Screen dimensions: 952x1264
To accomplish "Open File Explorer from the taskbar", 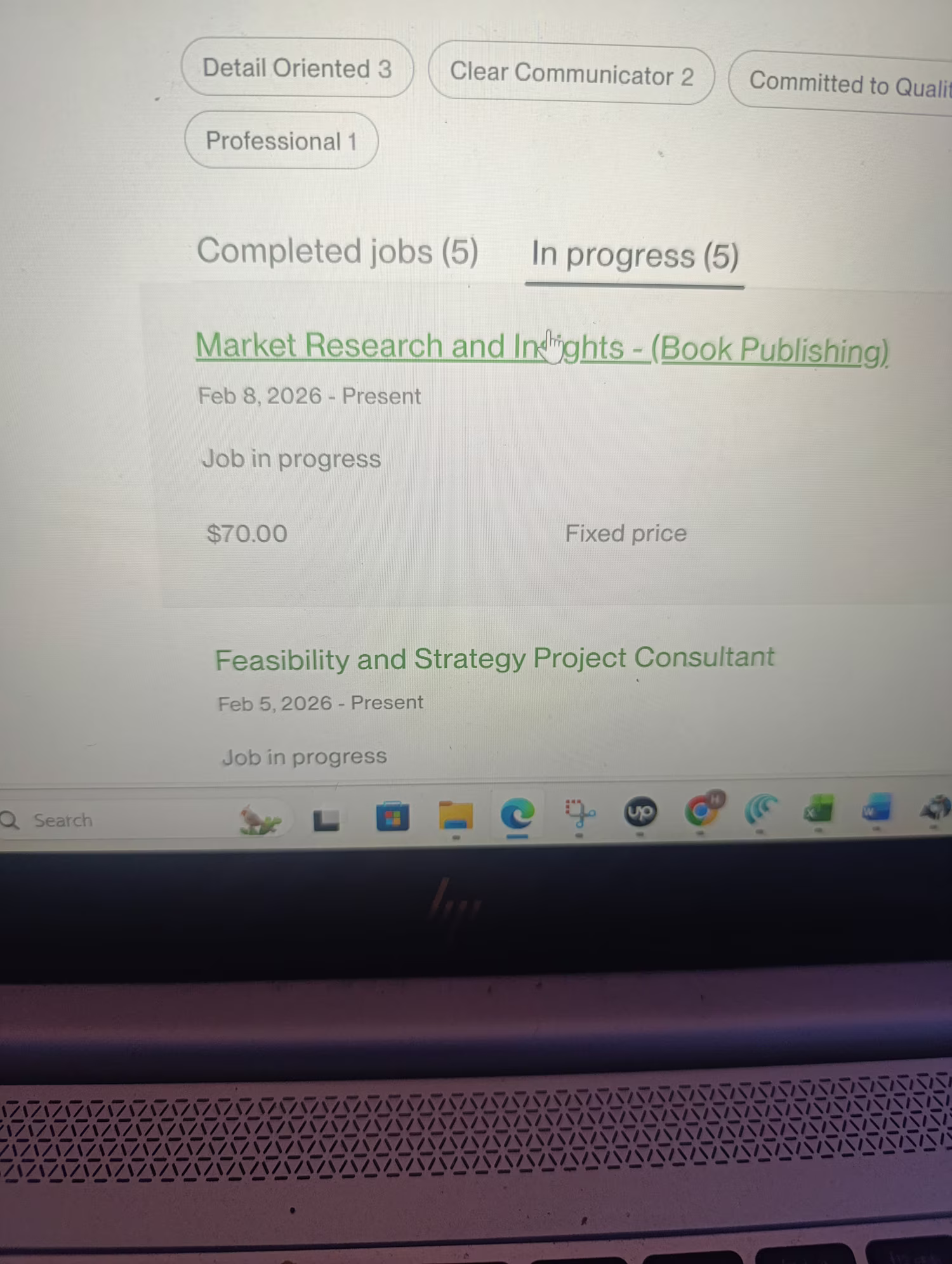I will coord(456,816).
